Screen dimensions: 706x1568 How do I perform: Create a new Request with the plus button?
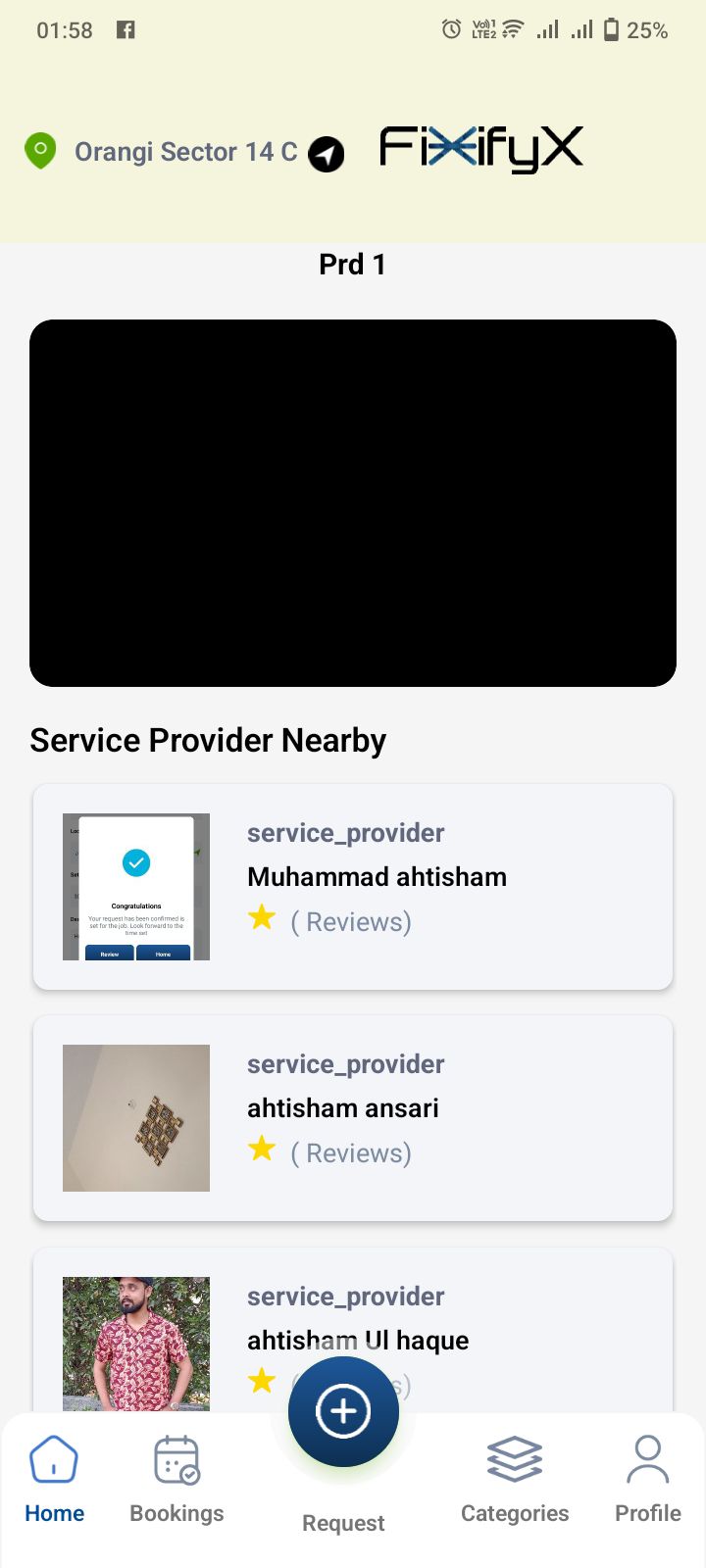point(343,1412)
